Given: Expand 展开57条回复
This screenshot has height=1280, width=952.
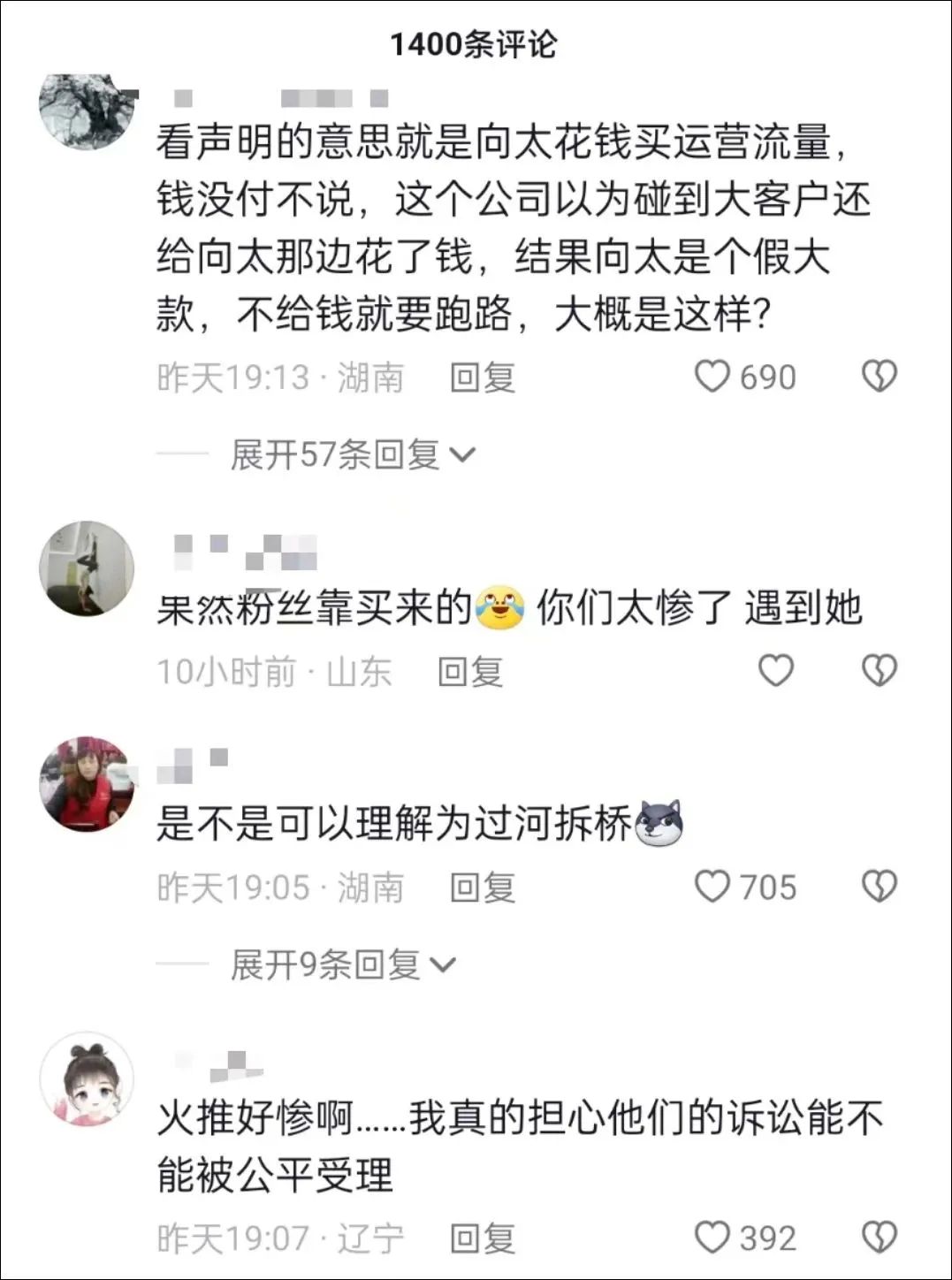Looking at the screenshot, I should point(353,454).
